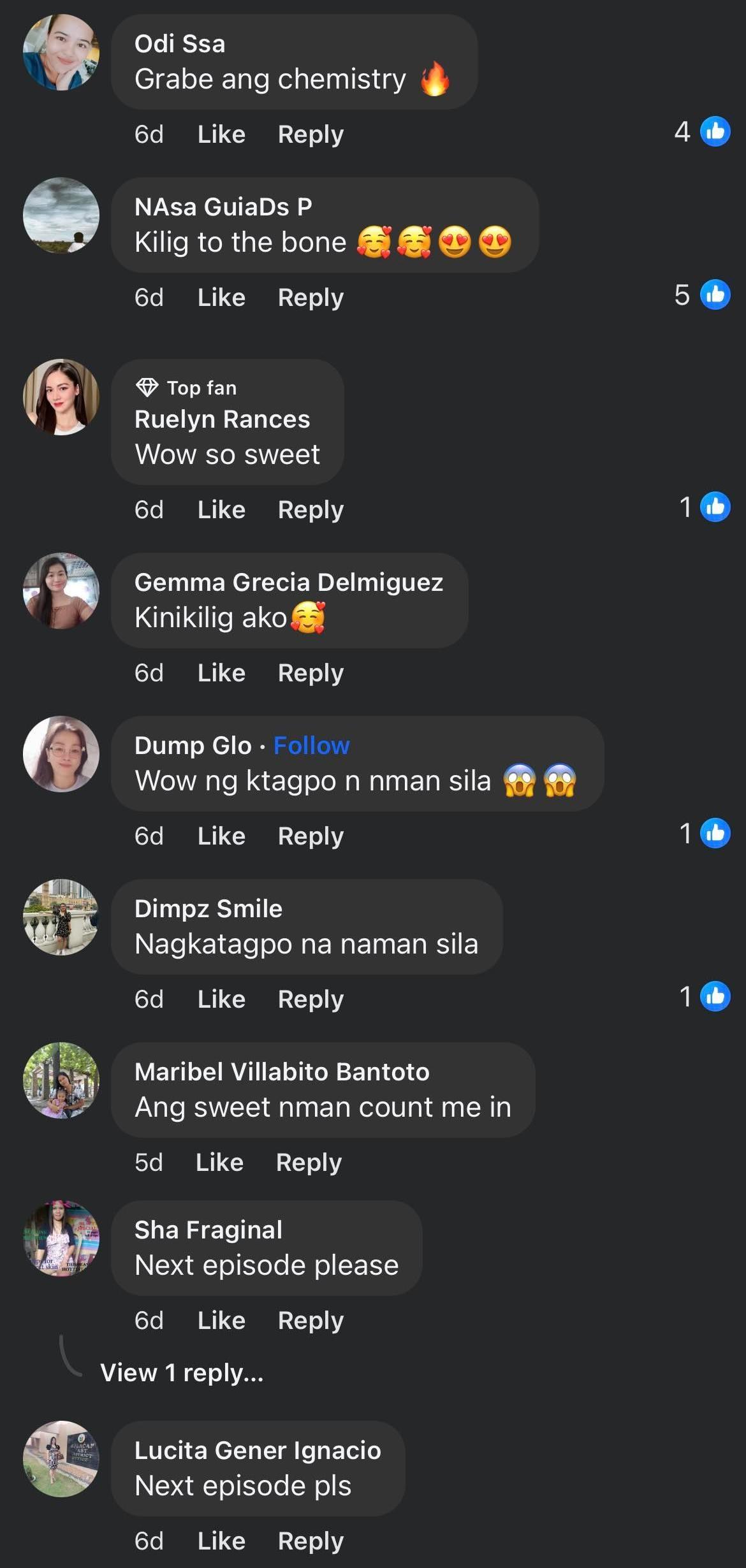Viewport: 746px width, 1568px height.
Task: Reply to Maribel Villabito Bantoto's comment
Action: [309, 1163]
